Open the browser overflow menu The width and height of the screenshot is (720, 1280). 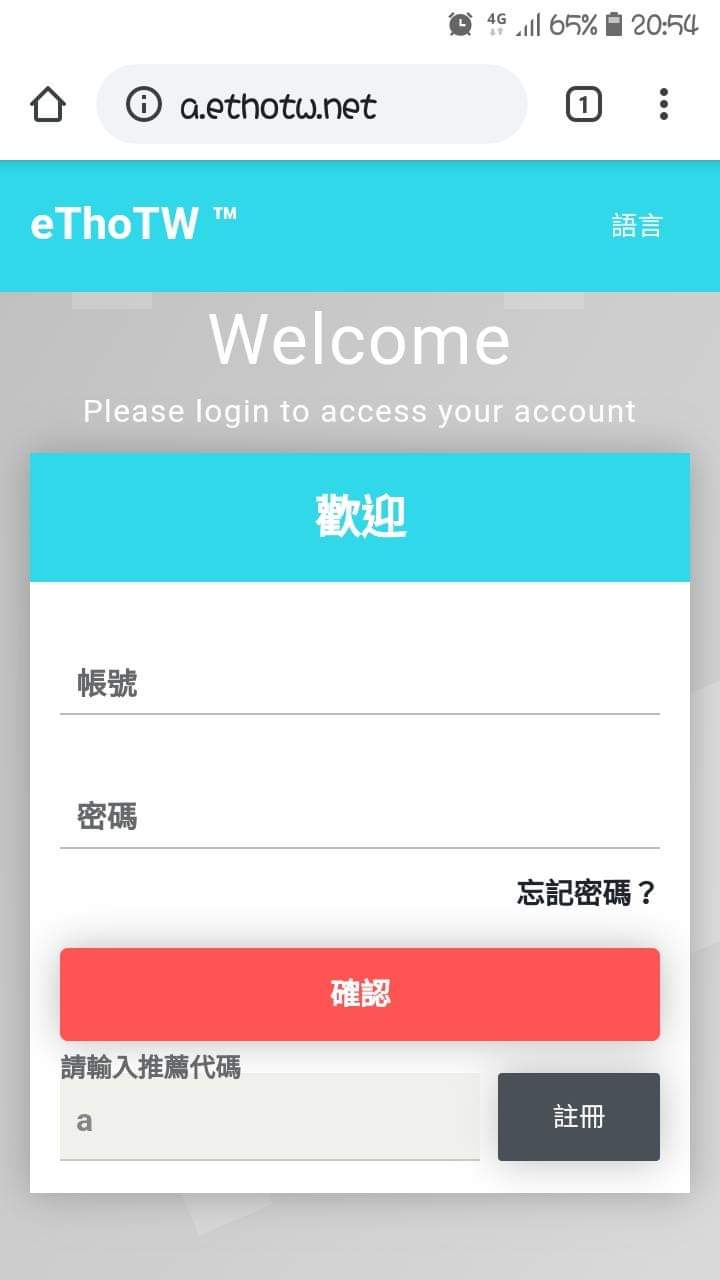point(664,104)
